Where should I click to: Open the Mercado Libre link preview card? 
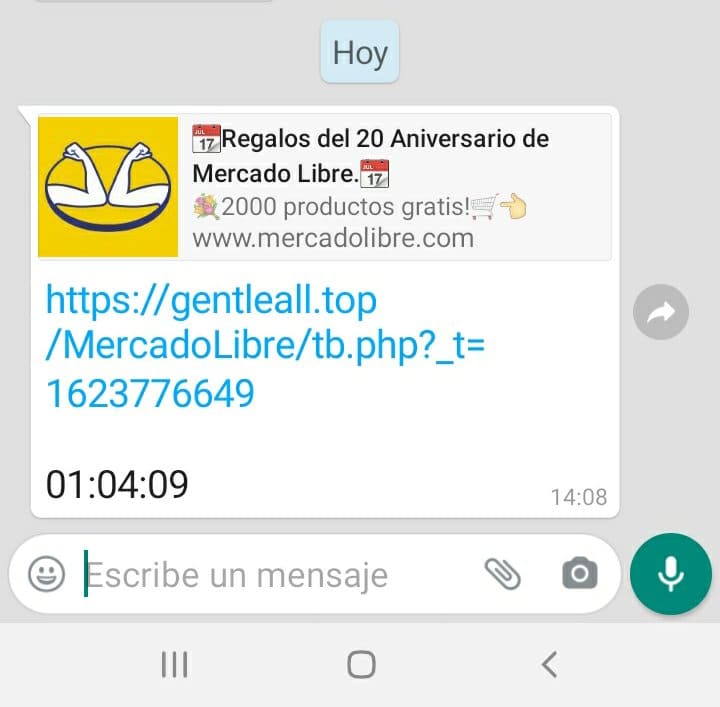pyautogui.click(x=325, y=187)
